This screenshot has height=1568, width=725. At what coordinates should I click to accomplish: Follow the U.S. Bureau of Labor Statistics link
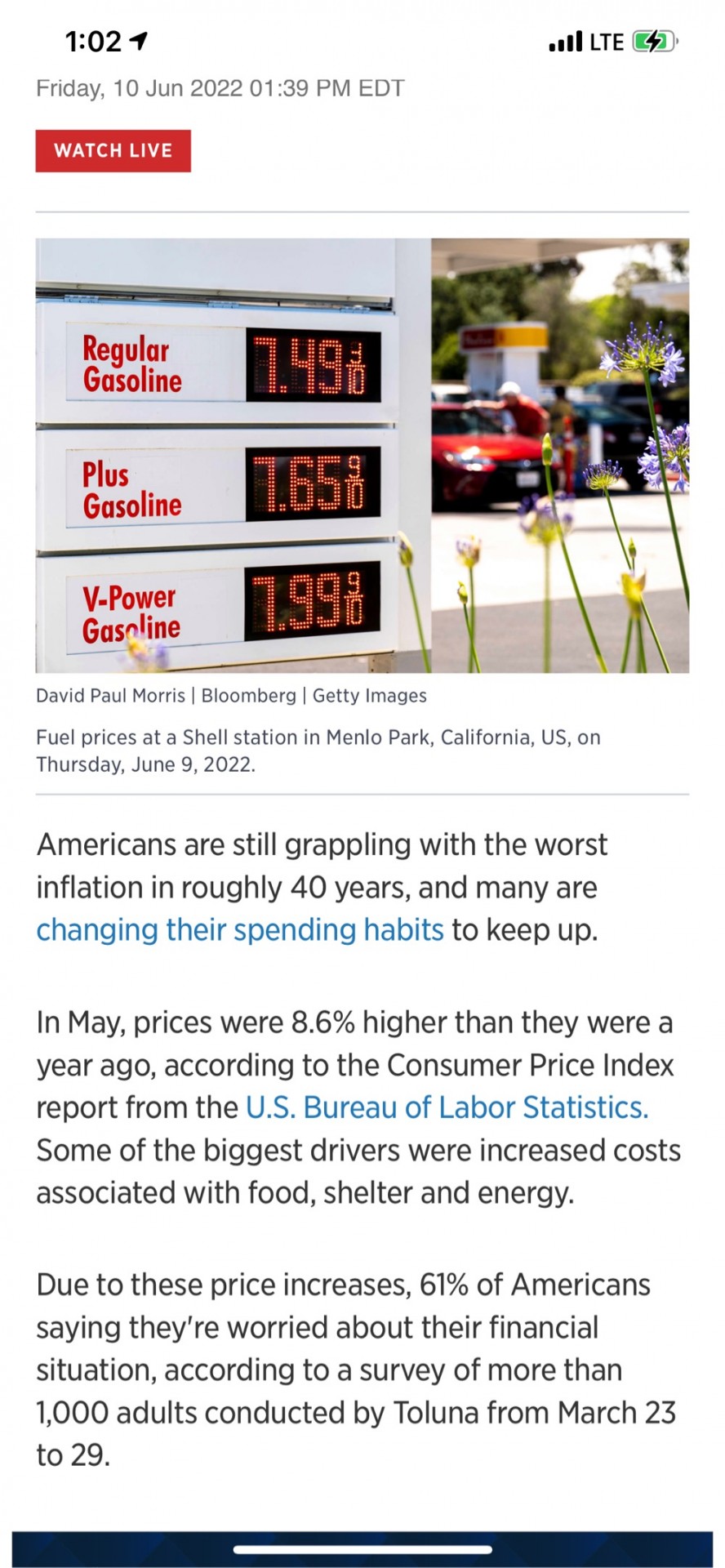coord(447,1107)
